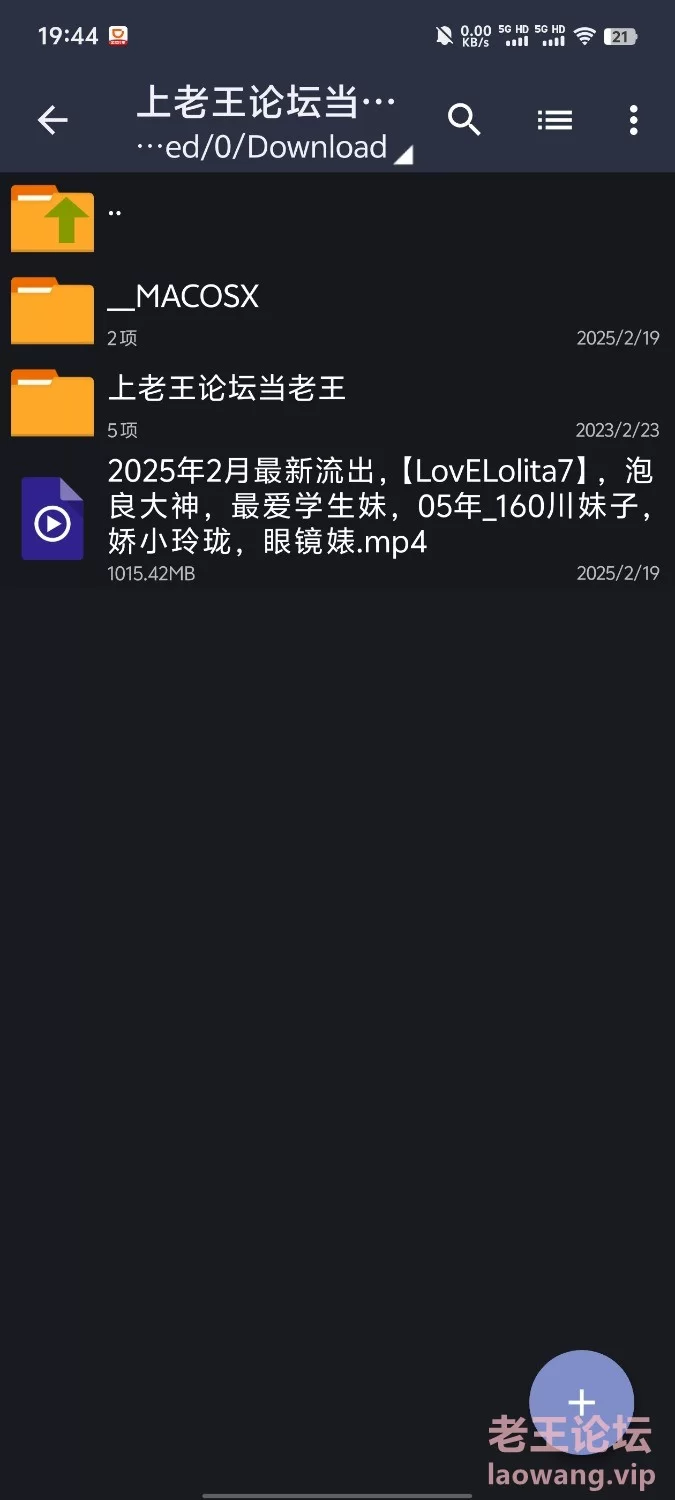Tap the plus floating action button
Screen dimensions: 675x1500
point(581,1402)
